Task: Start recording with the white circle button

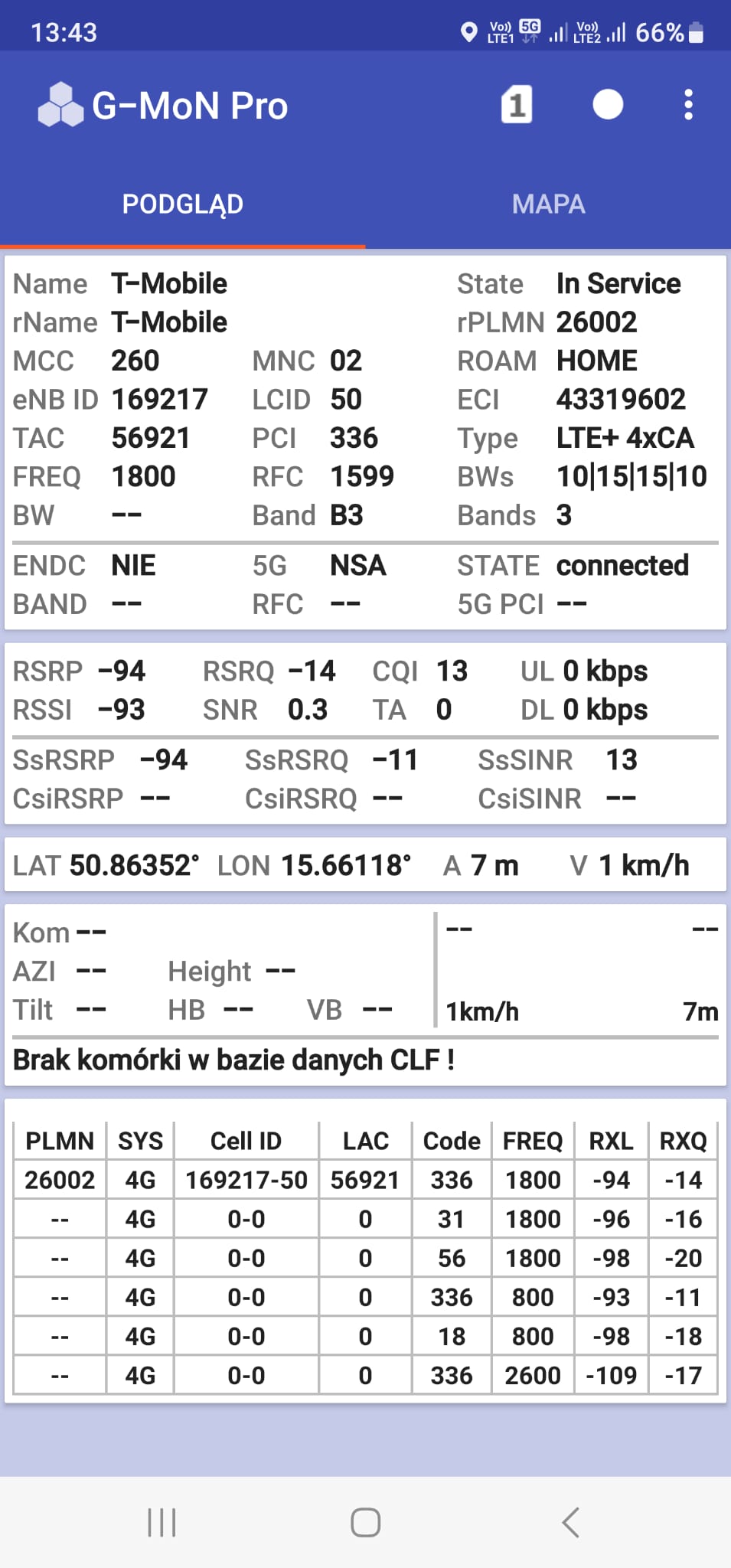Action: point(608,105)
